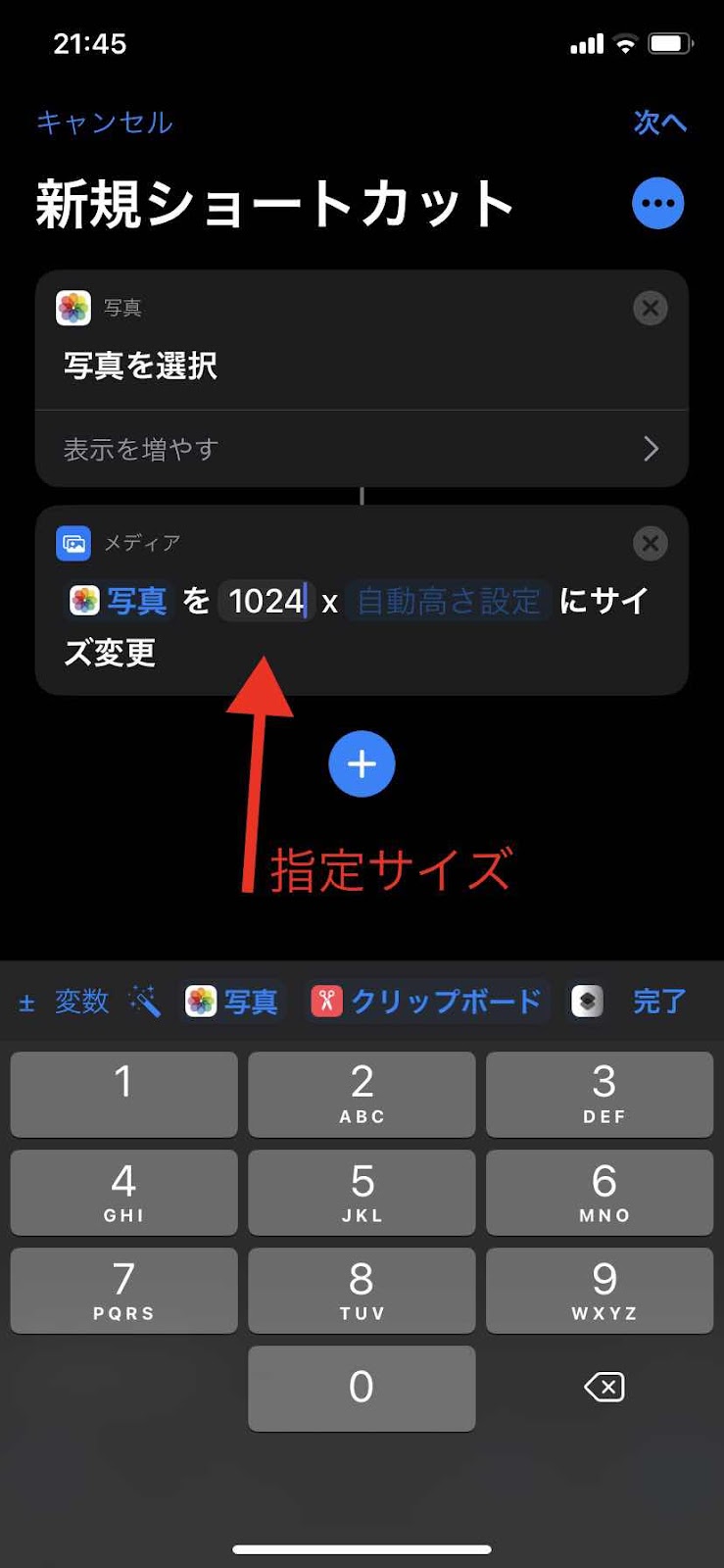Screen dimensions: 724x1568
Task: Tap キャンセル to cancel the shortcut
Action: pyautogui.click(x=105, y=122)
